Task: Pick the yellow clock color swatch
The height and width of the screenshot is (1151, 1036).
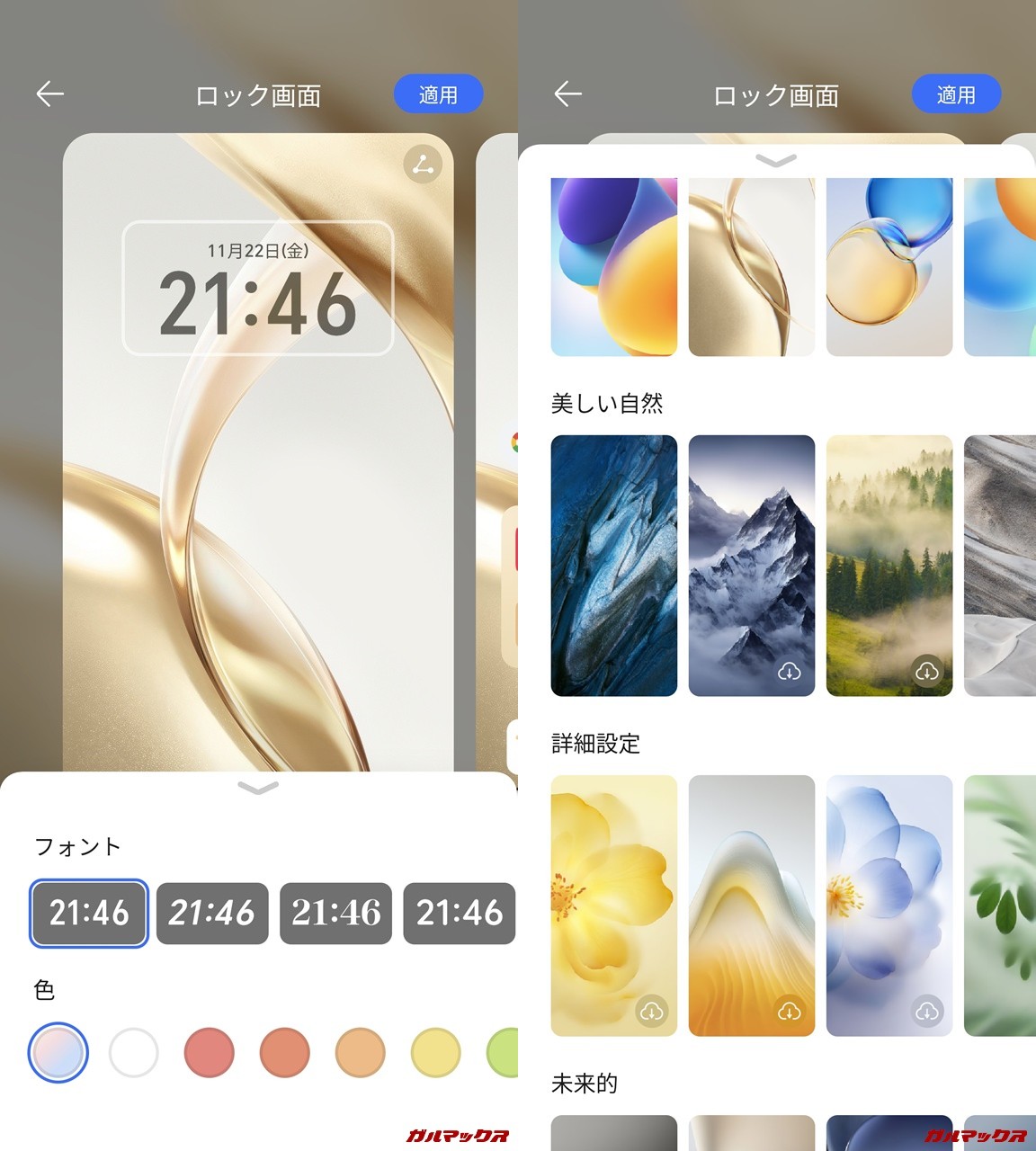Action: (x=436, y=1052)
